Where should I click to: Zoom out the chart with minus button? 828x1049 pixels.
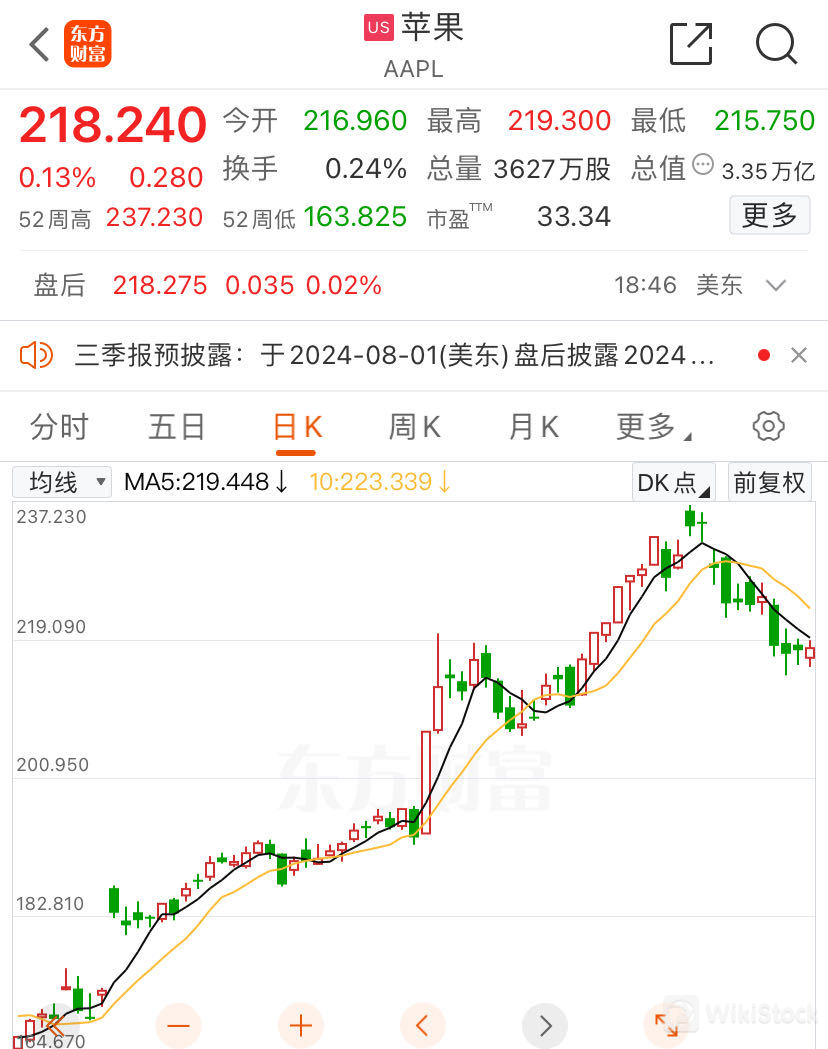(179, 1025)
